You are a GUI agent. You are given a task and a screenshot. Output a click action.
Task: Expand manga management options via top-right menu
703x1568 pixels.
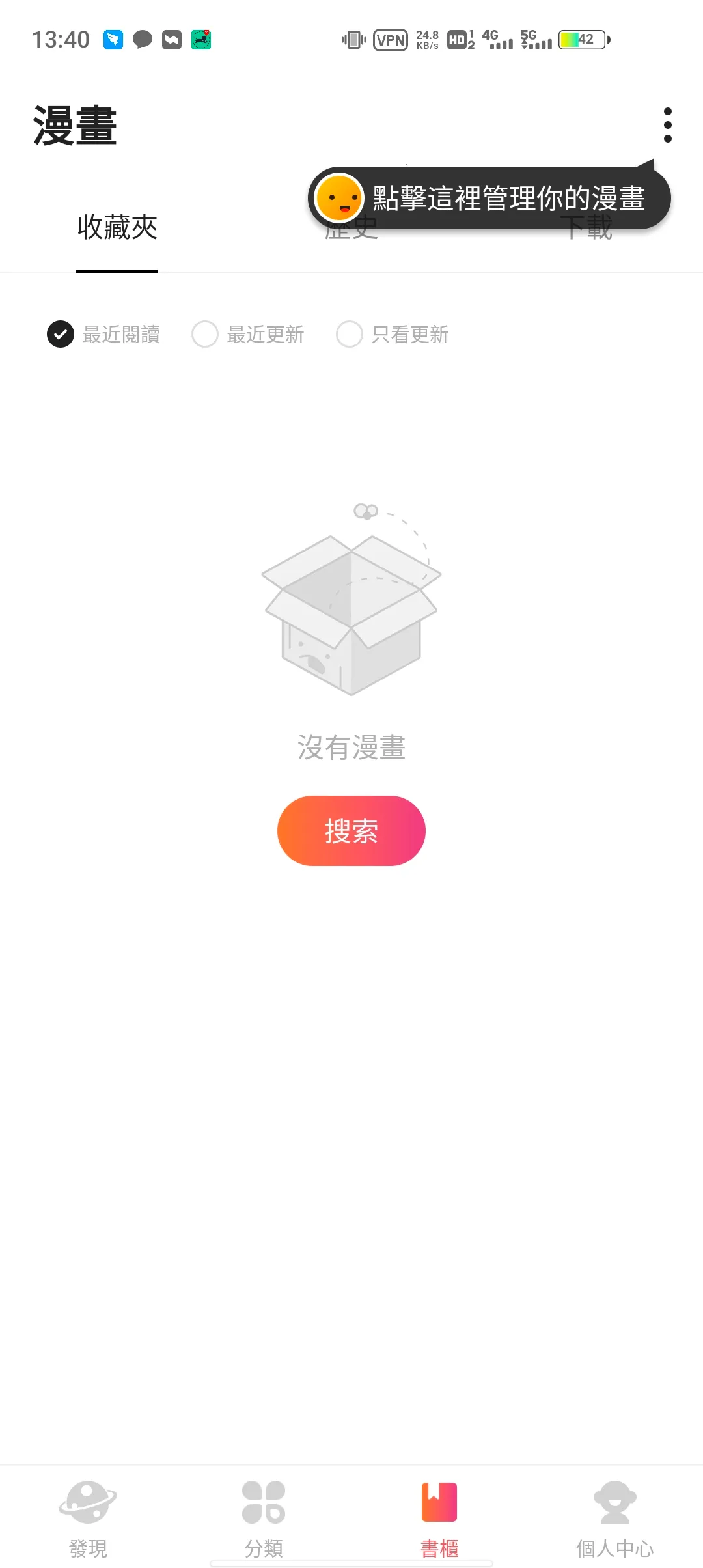[x=667, y=124]
